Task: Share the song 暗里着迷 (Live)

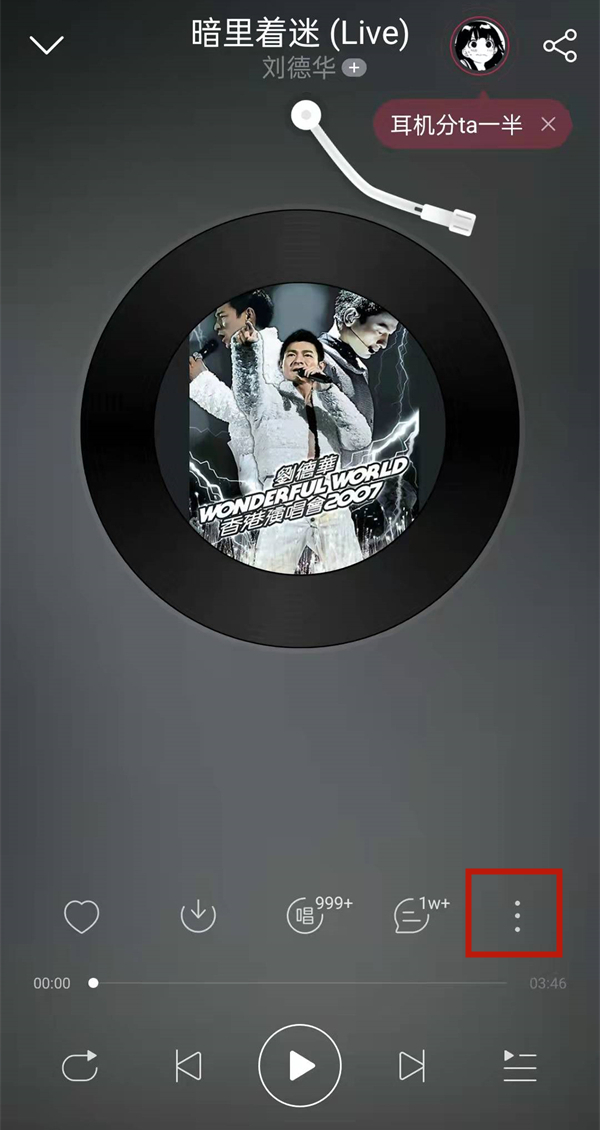Action: (x=559, y=45)
